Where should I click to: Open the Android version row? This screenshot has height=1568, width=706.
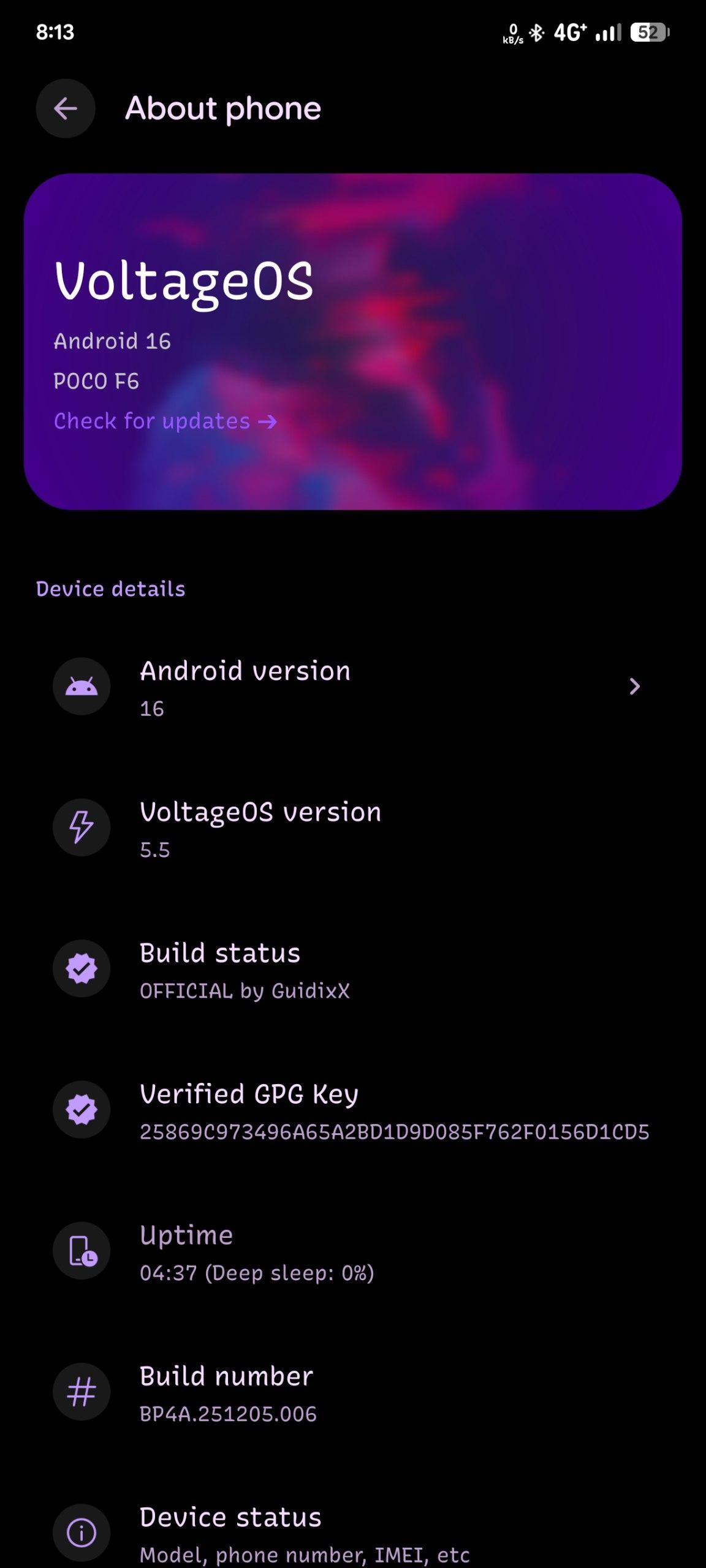click(352, 687)
